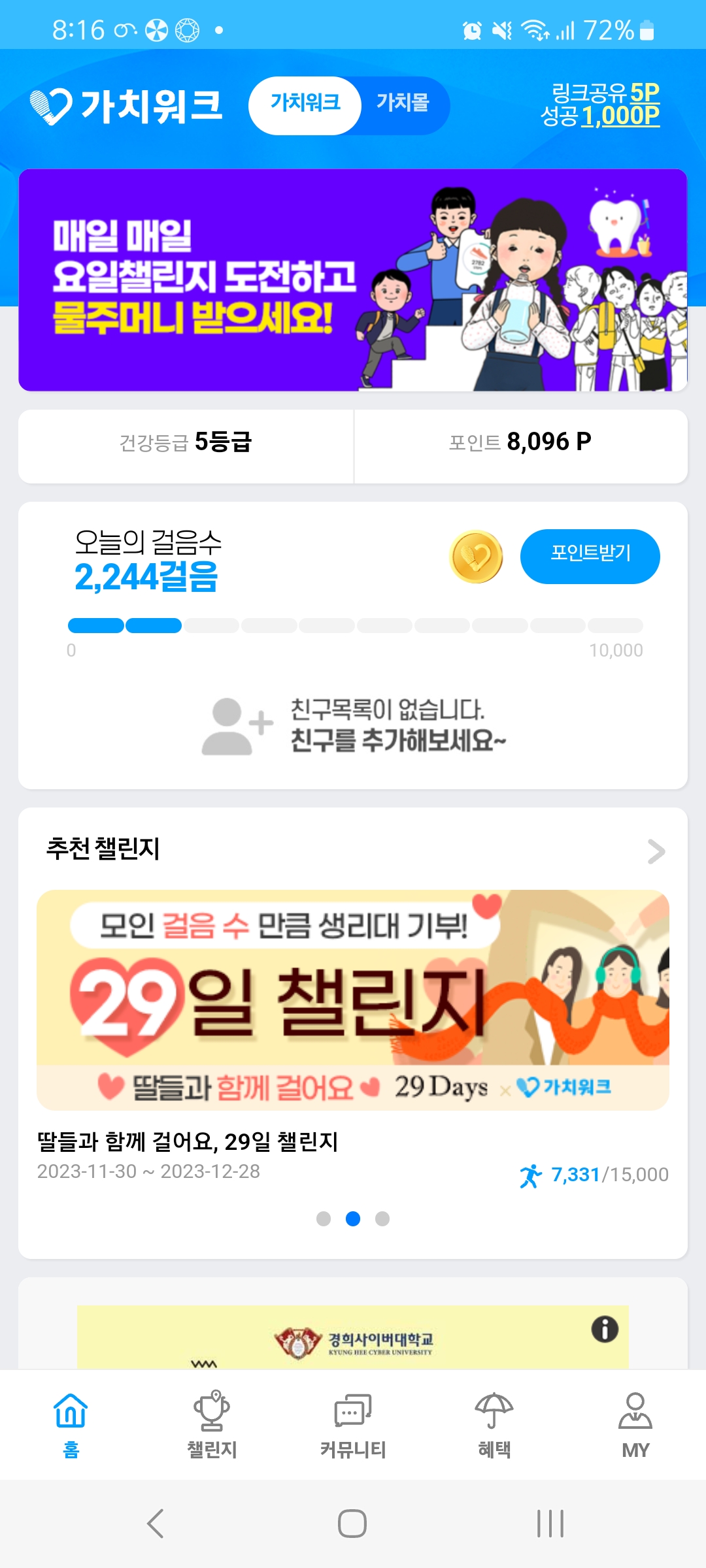Open the 경희사이버대학교 ad banner
Image resolution: width=706 pixels, height=1568 pixels.
tap(353, 1339)
